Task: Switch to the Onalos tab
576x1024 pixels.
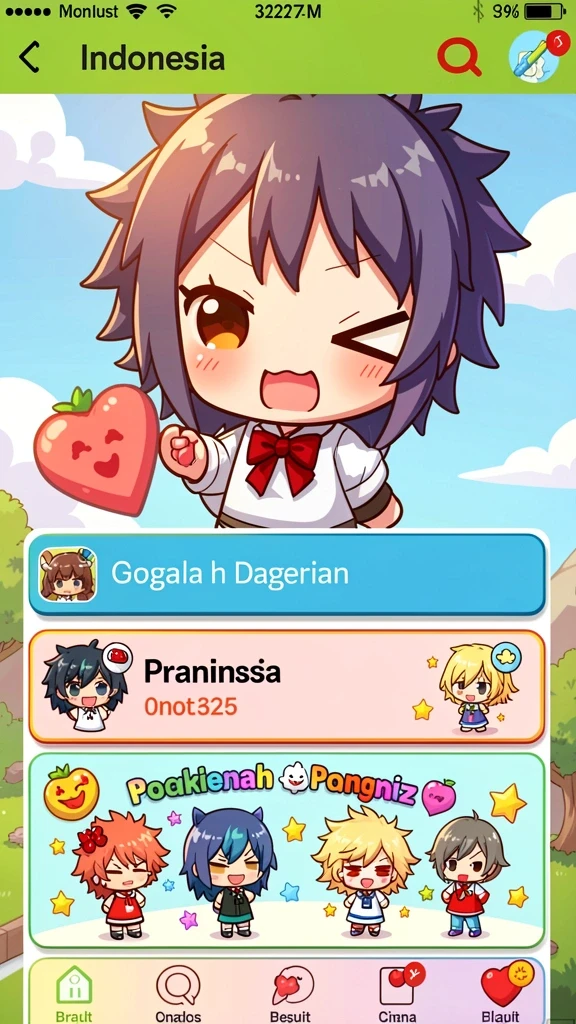Action: 178,992
